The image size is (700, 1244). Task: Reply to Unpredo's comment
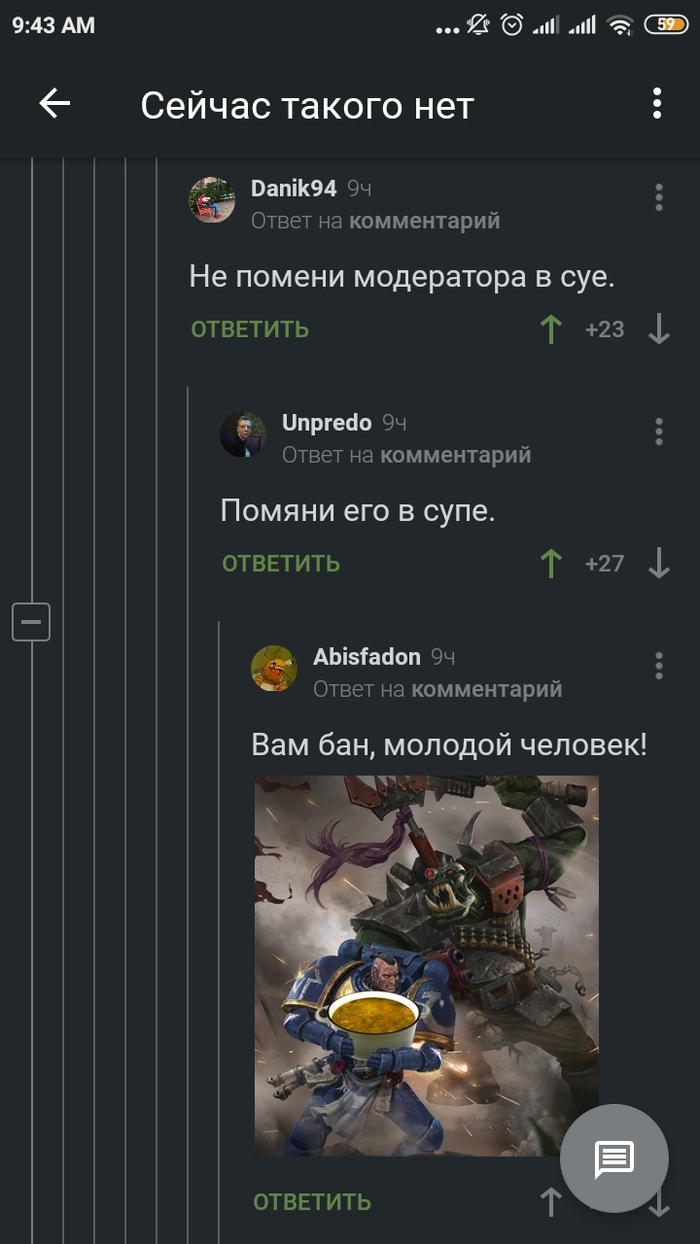281,563
